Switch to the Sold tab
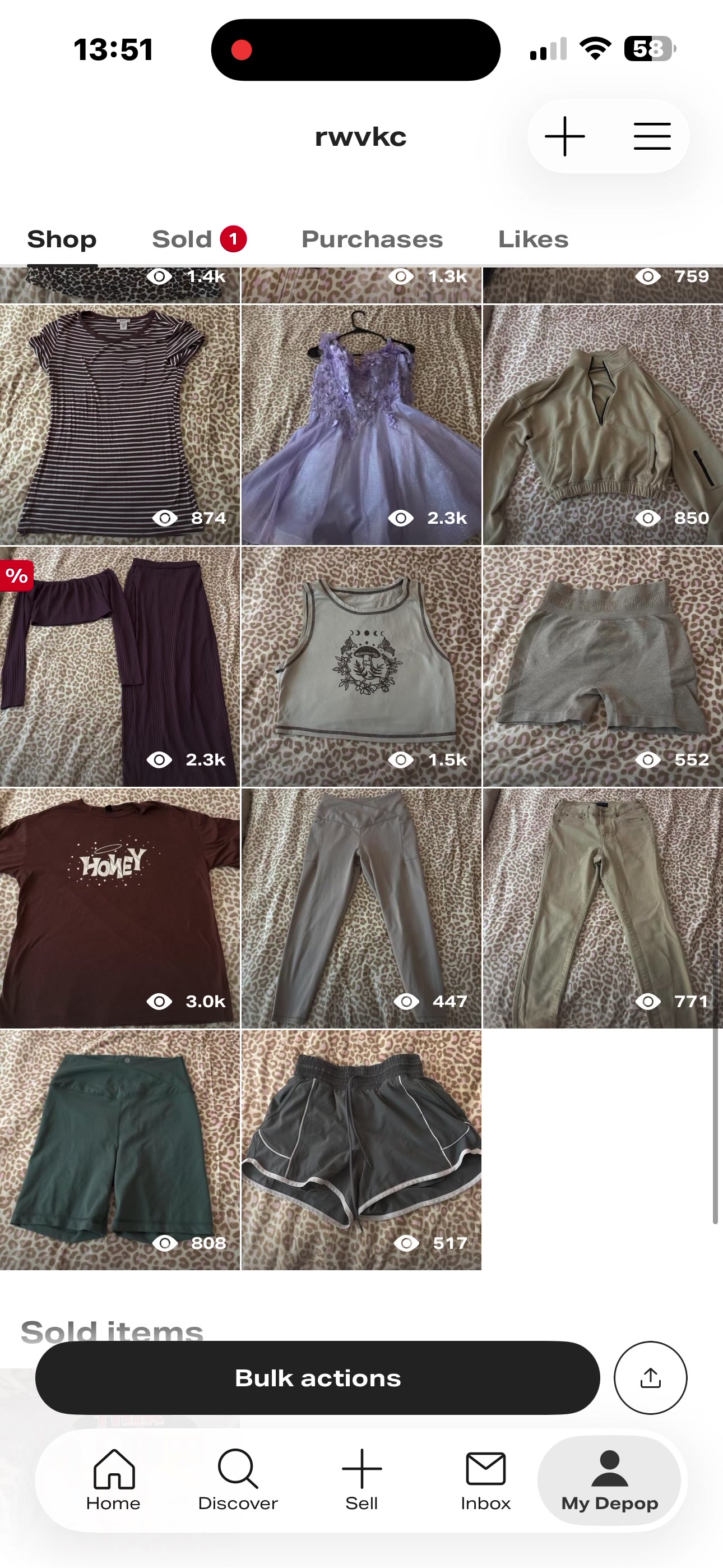 point(199,239)
